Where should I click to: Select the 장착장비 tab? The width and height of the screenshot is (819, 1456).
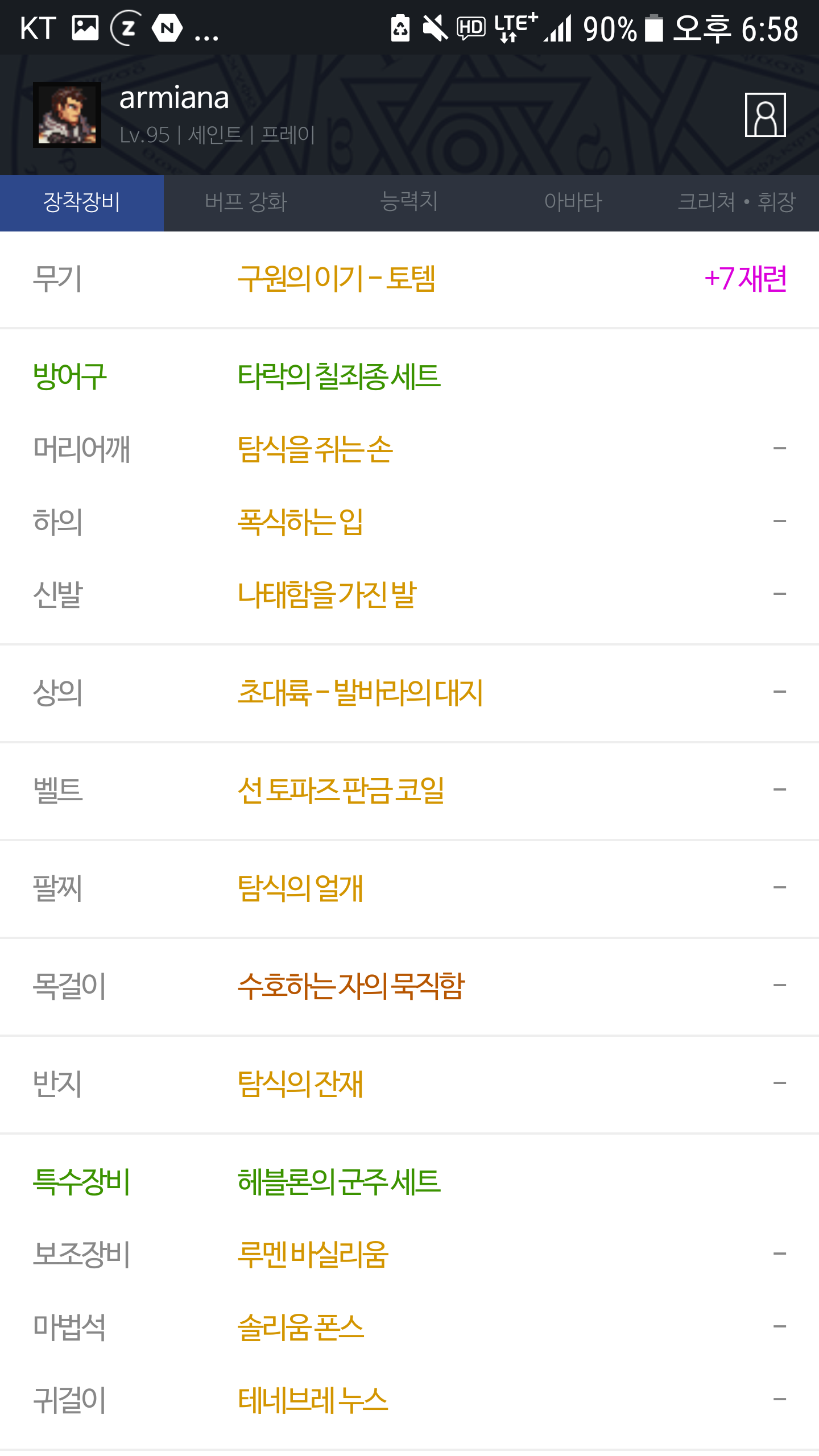point(82,202)
